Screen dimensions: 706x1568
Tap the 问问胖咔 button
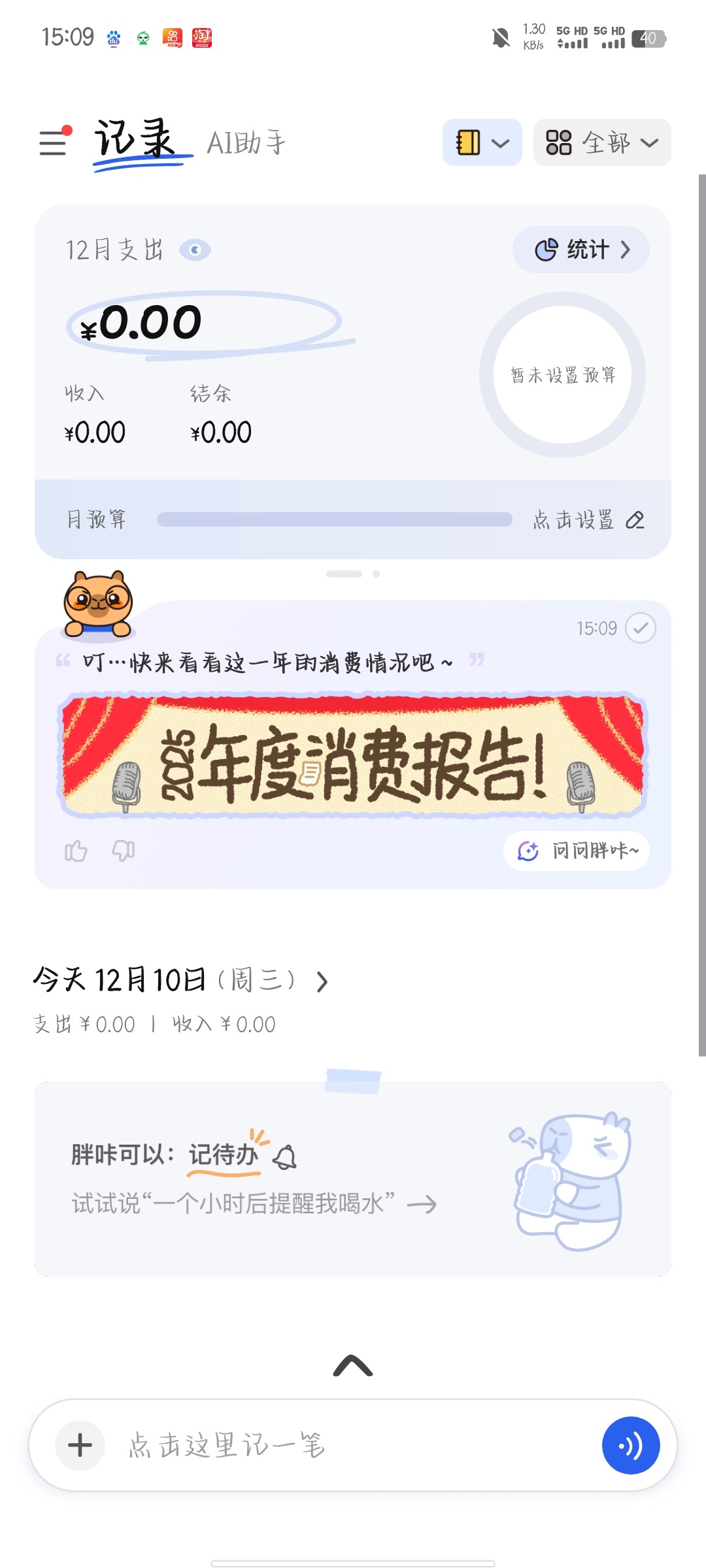click(x=577, y=851)
